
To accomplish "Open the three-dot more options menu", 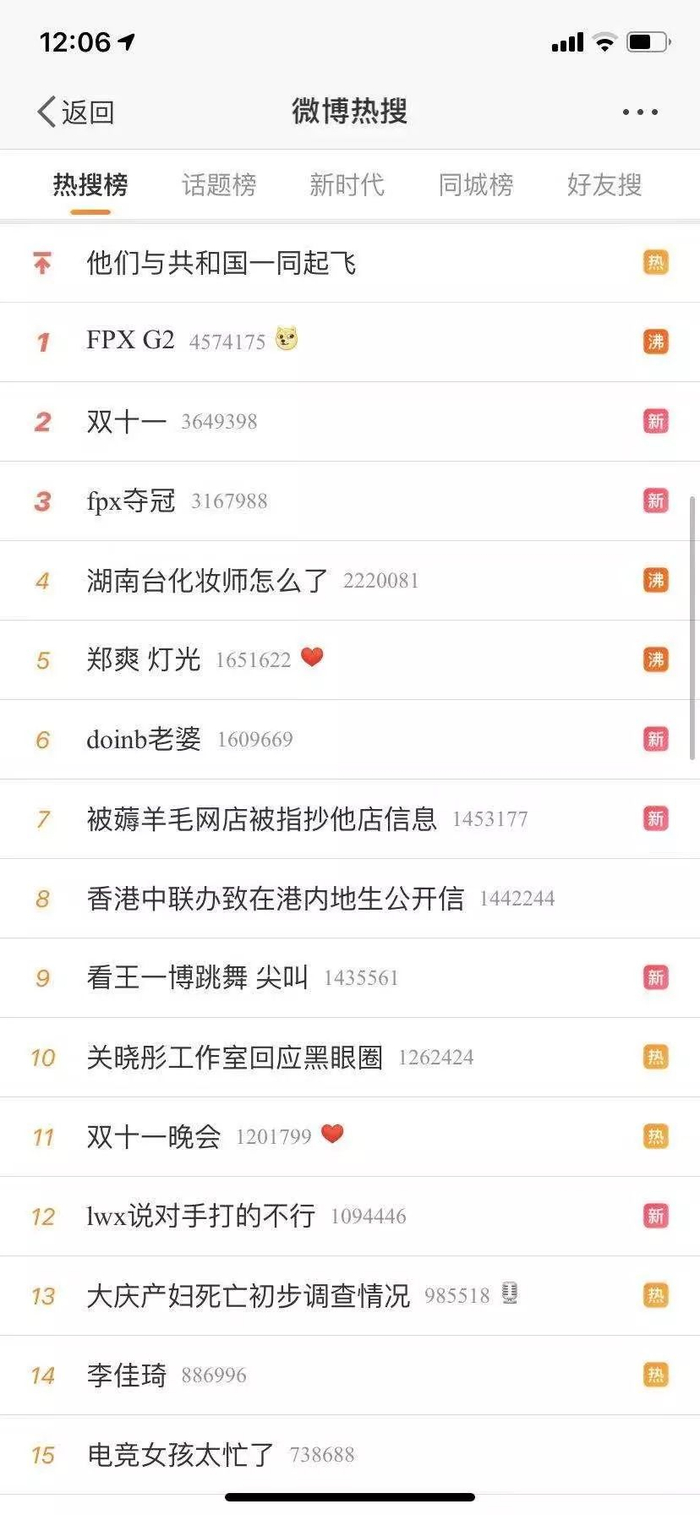I will pyautogui.click(x=640, y=111).
